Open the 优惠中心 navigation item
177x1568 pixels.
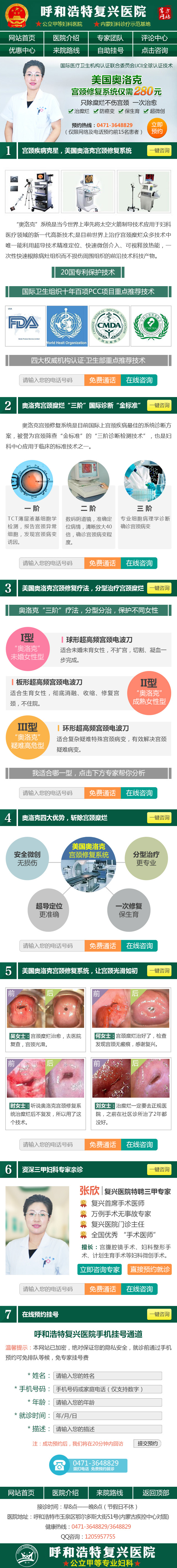22,50
